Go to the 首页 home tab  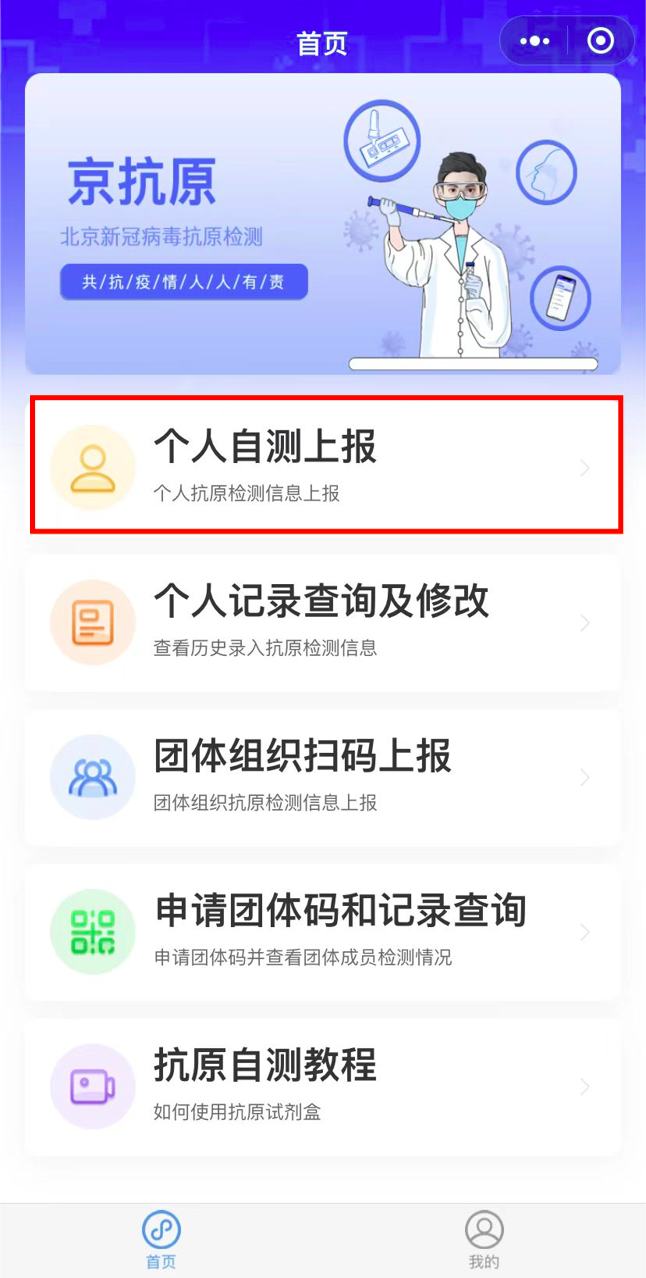coord(161,1238)
